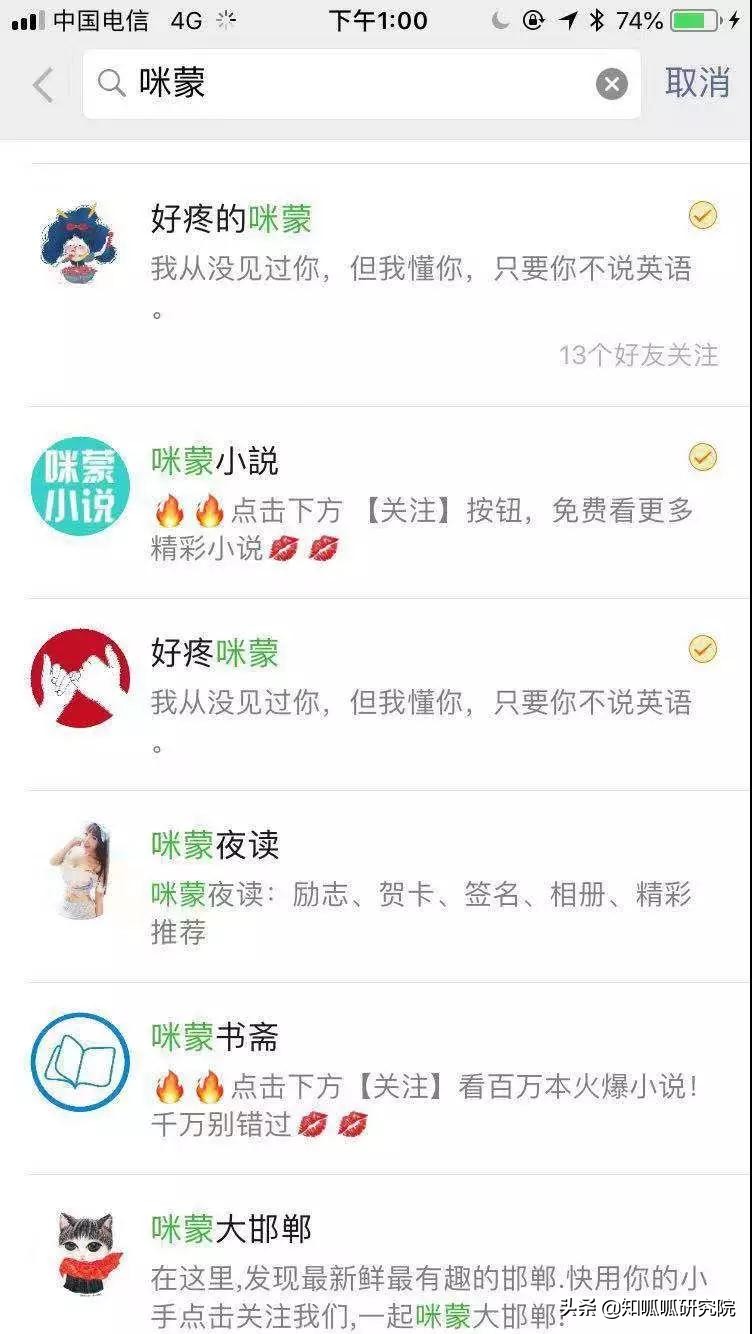Tap the verified badge beside 咪蒙小说

click(703, 456)
